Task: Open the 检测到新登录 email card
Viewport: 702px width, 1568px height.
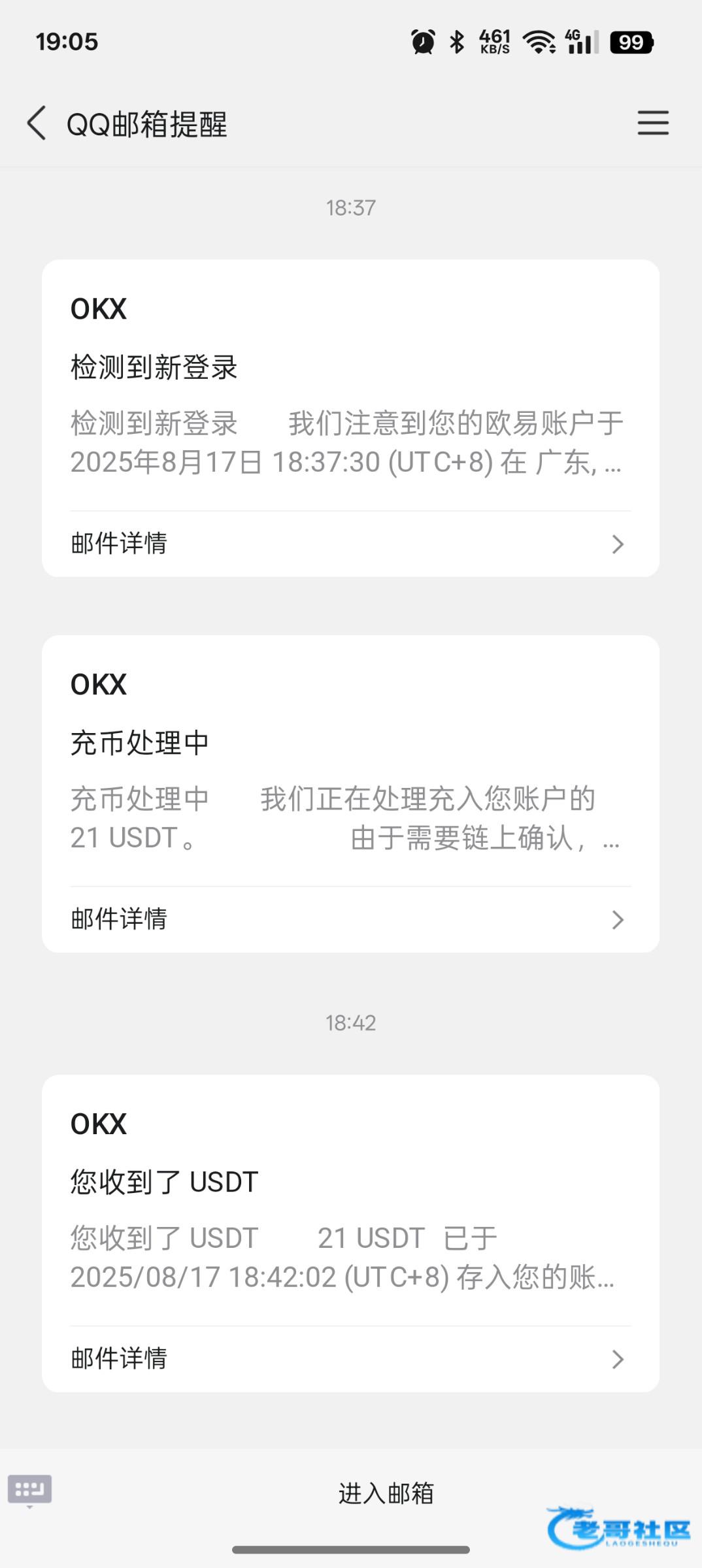Action: [x=350, y=385]
